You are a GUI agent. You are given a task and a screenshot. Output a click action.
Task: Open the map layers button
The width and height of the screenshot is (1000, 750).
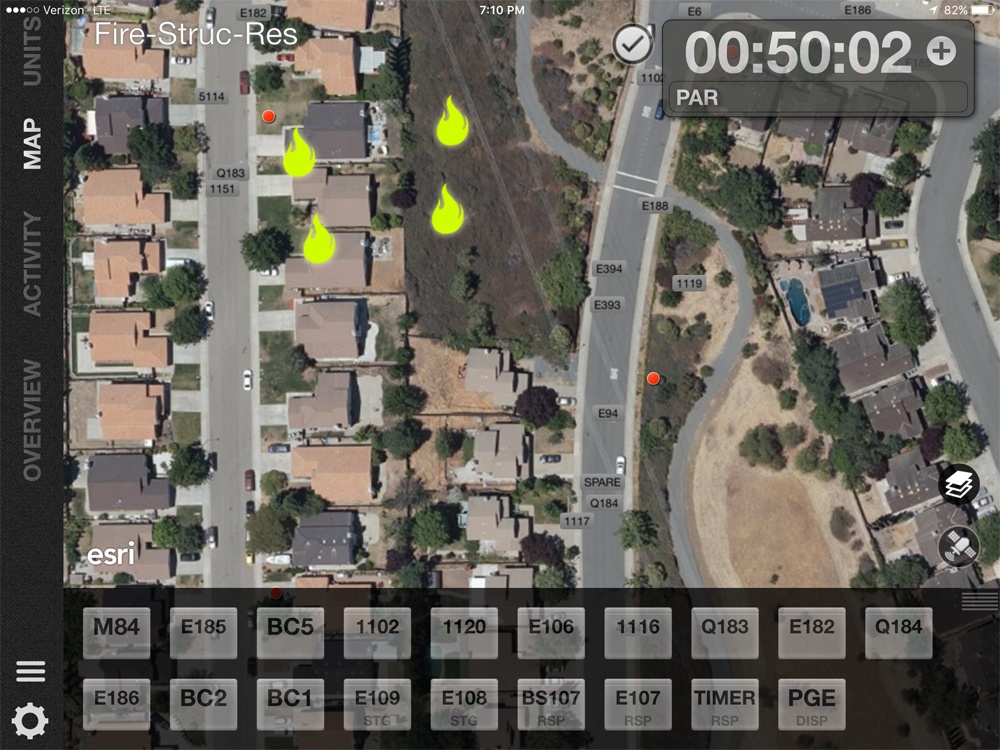click(x=960, y=486)
